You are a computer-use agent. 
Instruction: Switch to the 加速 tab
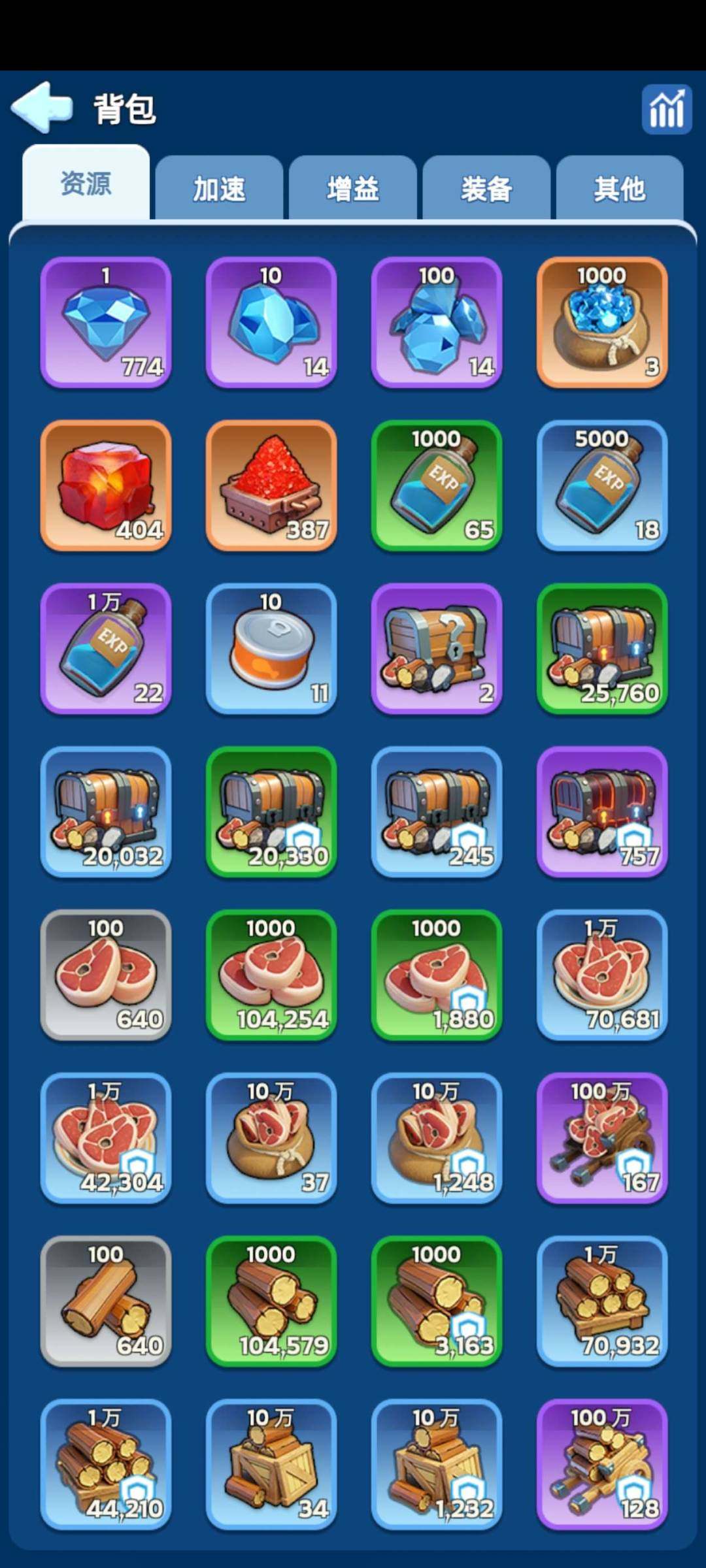click(x=219, y=189)
